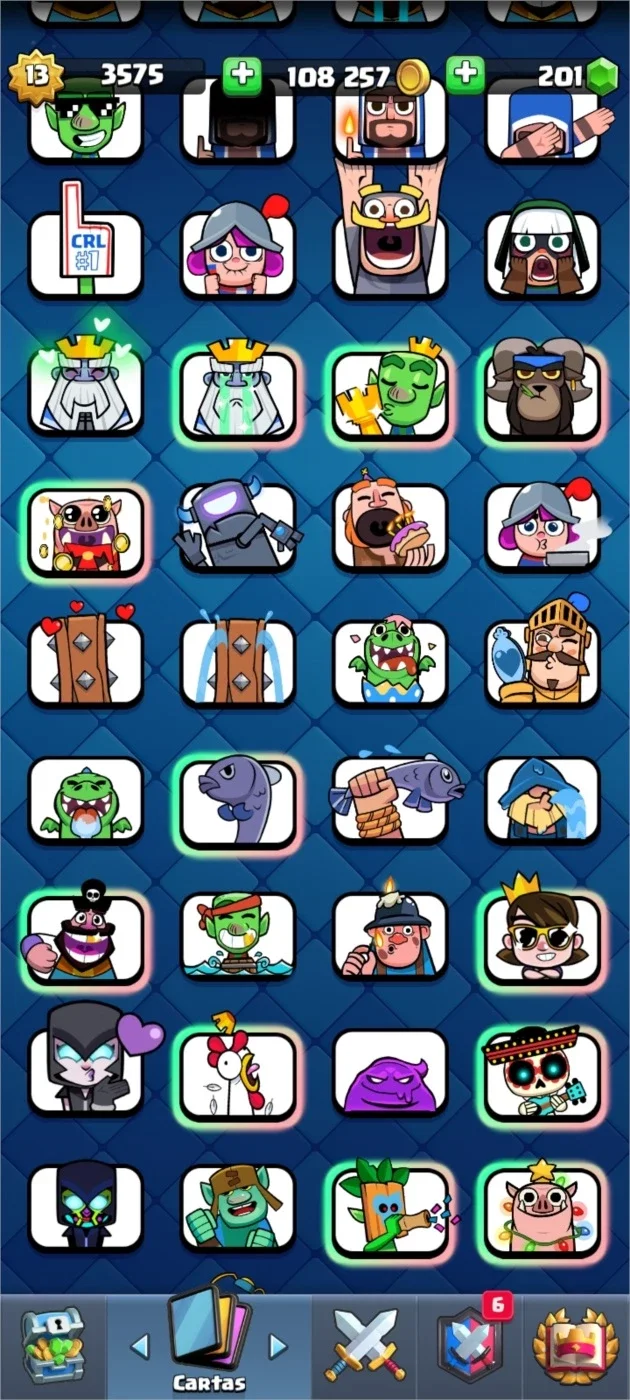Screen dimensions: 630x1400
Task: Choose the log with hearts emote
Action: (x=86, y=658)
